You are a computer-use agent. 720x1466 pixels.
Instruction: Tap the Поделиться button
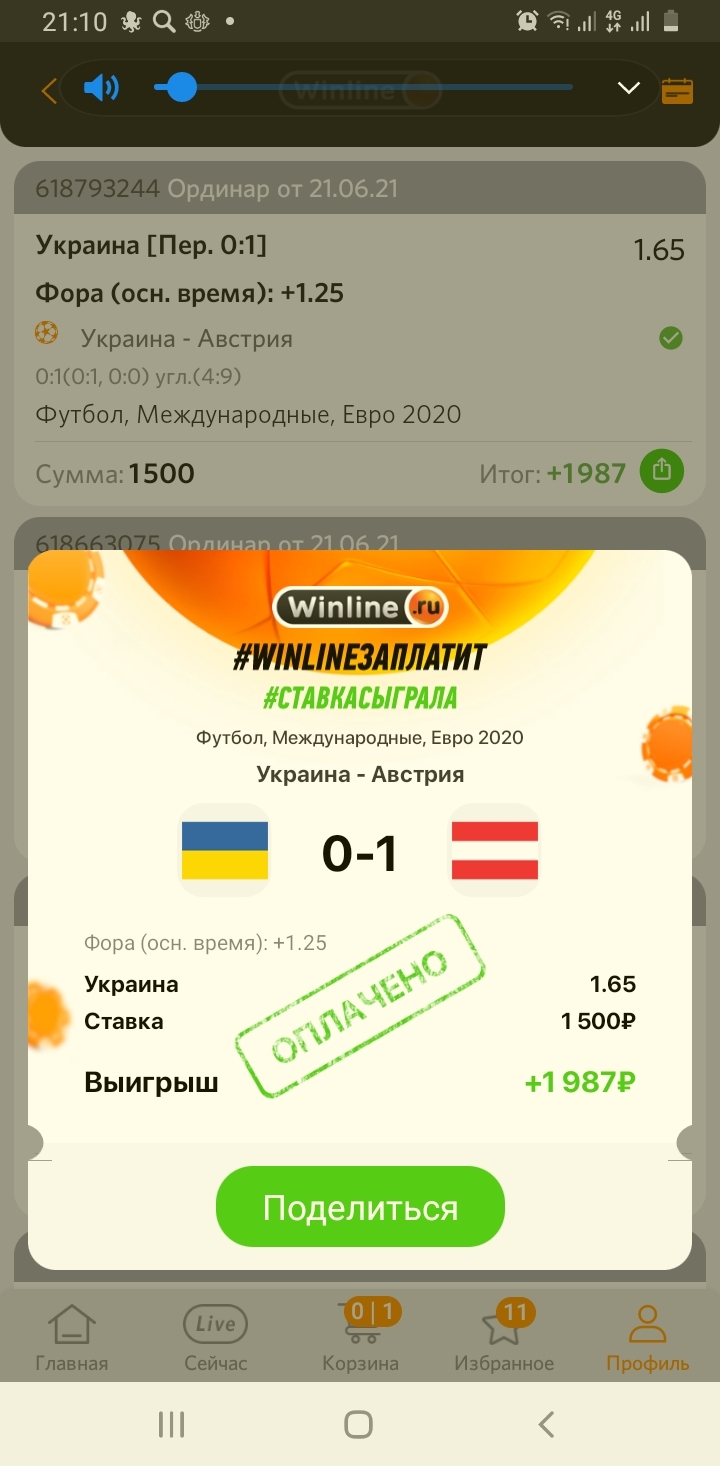tap(360, 1207)
